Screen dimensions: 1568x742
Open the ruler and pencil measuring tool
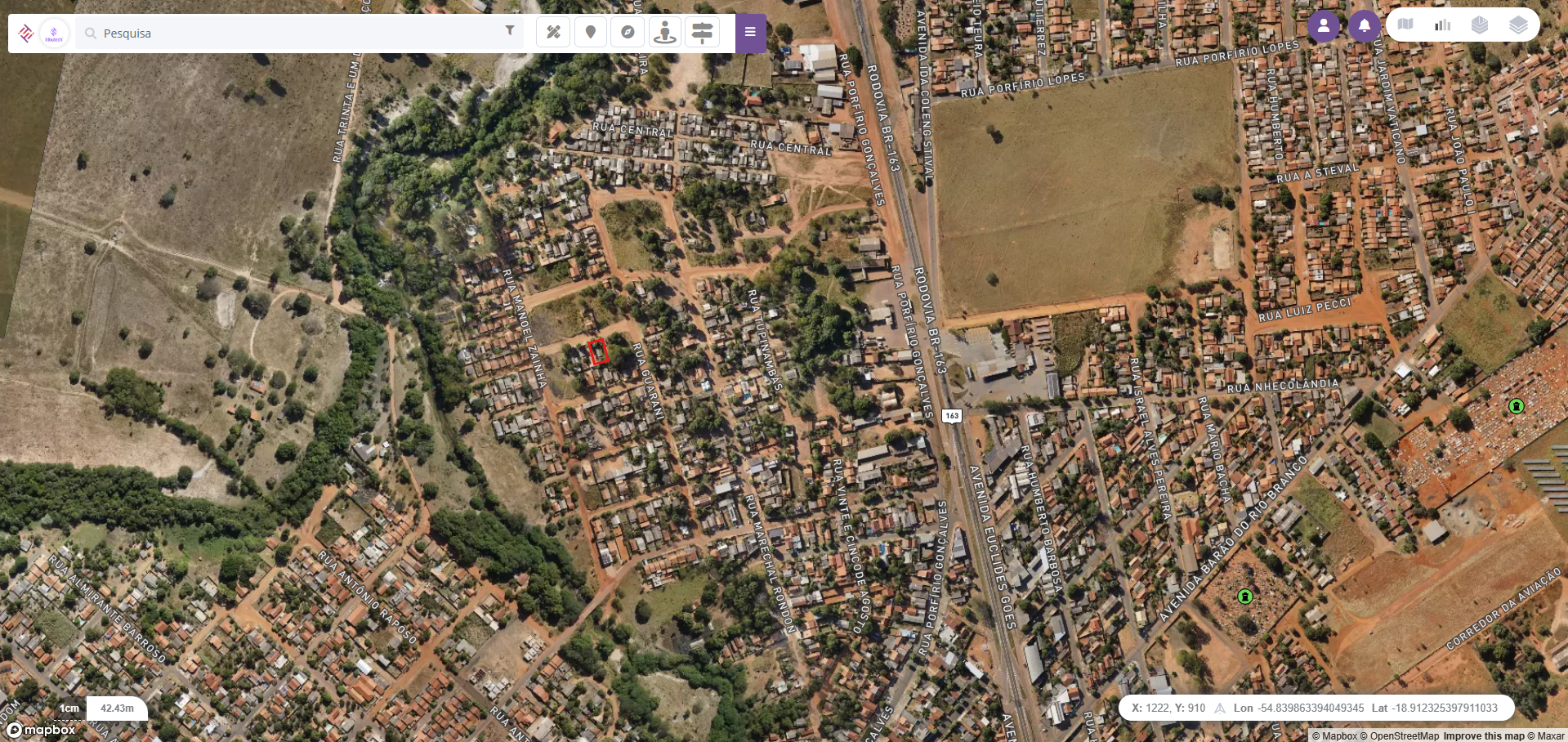click(553, 33)
